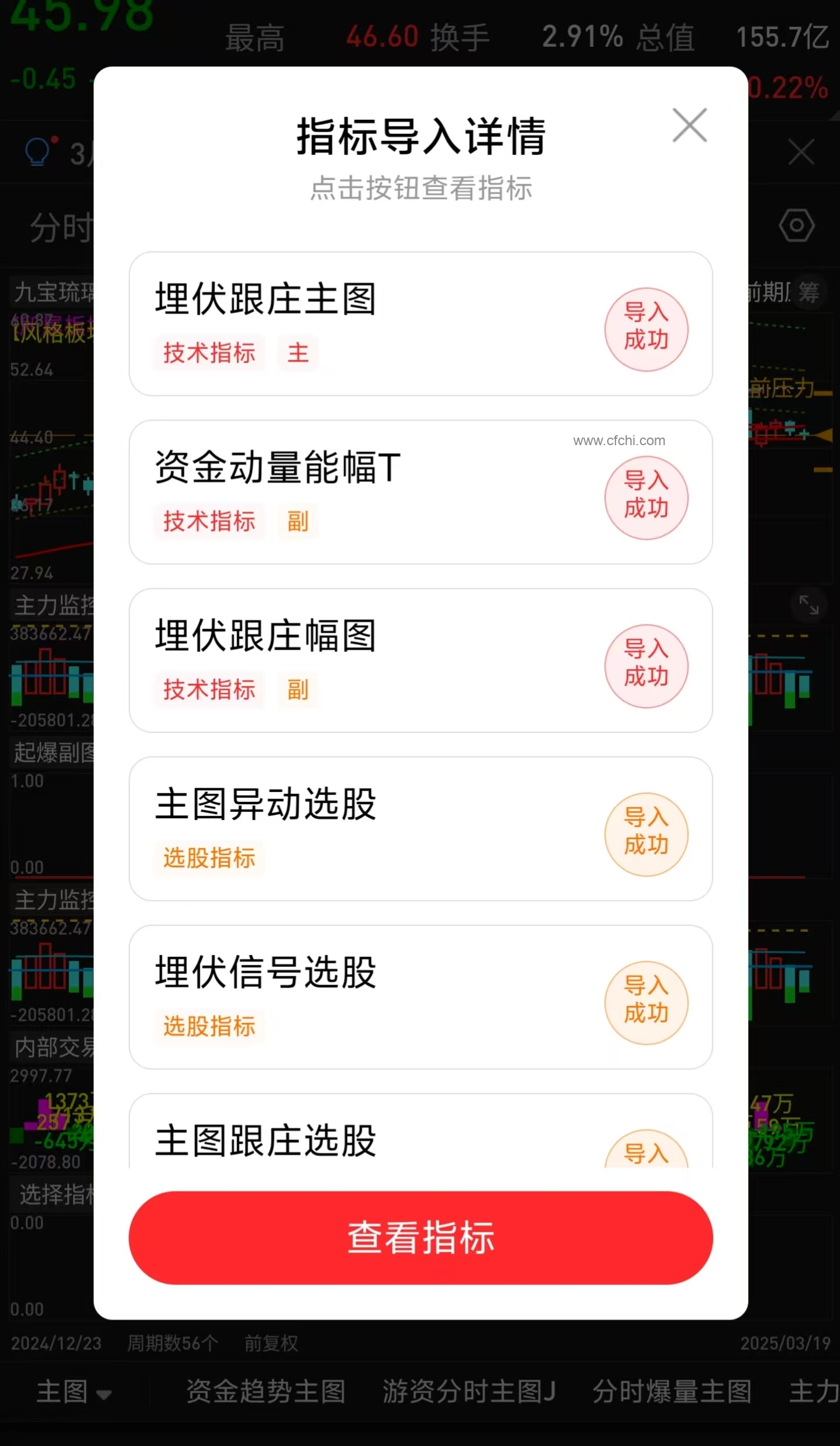This screenshot has height=1446, width=840.
Task: Tap 导入成功 for 埋伏跟庄幅图
Action: pyautogui.click(x=646, y=666)
